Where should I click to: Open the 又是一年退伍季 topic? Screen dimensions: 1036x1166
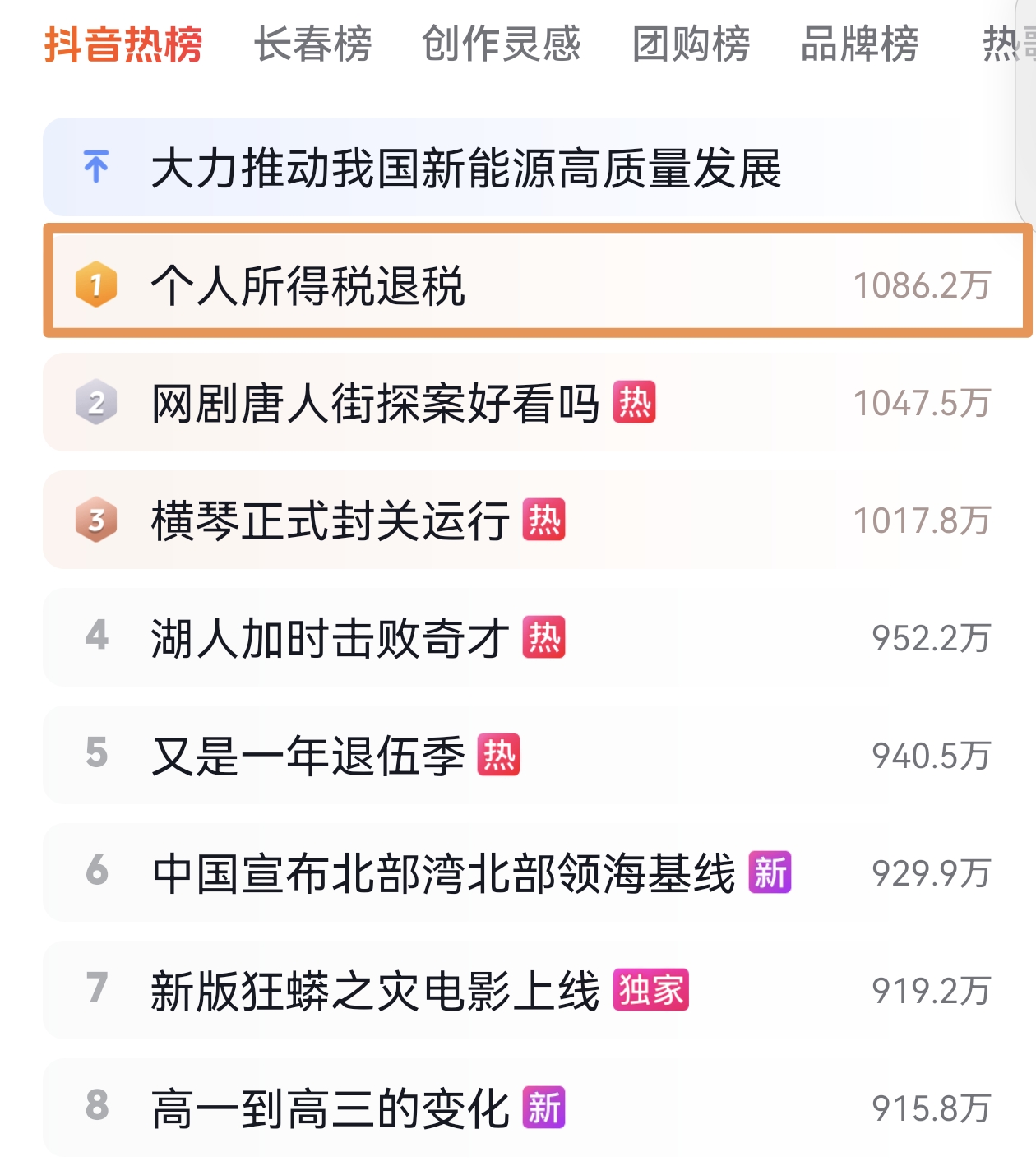point(308,756)
